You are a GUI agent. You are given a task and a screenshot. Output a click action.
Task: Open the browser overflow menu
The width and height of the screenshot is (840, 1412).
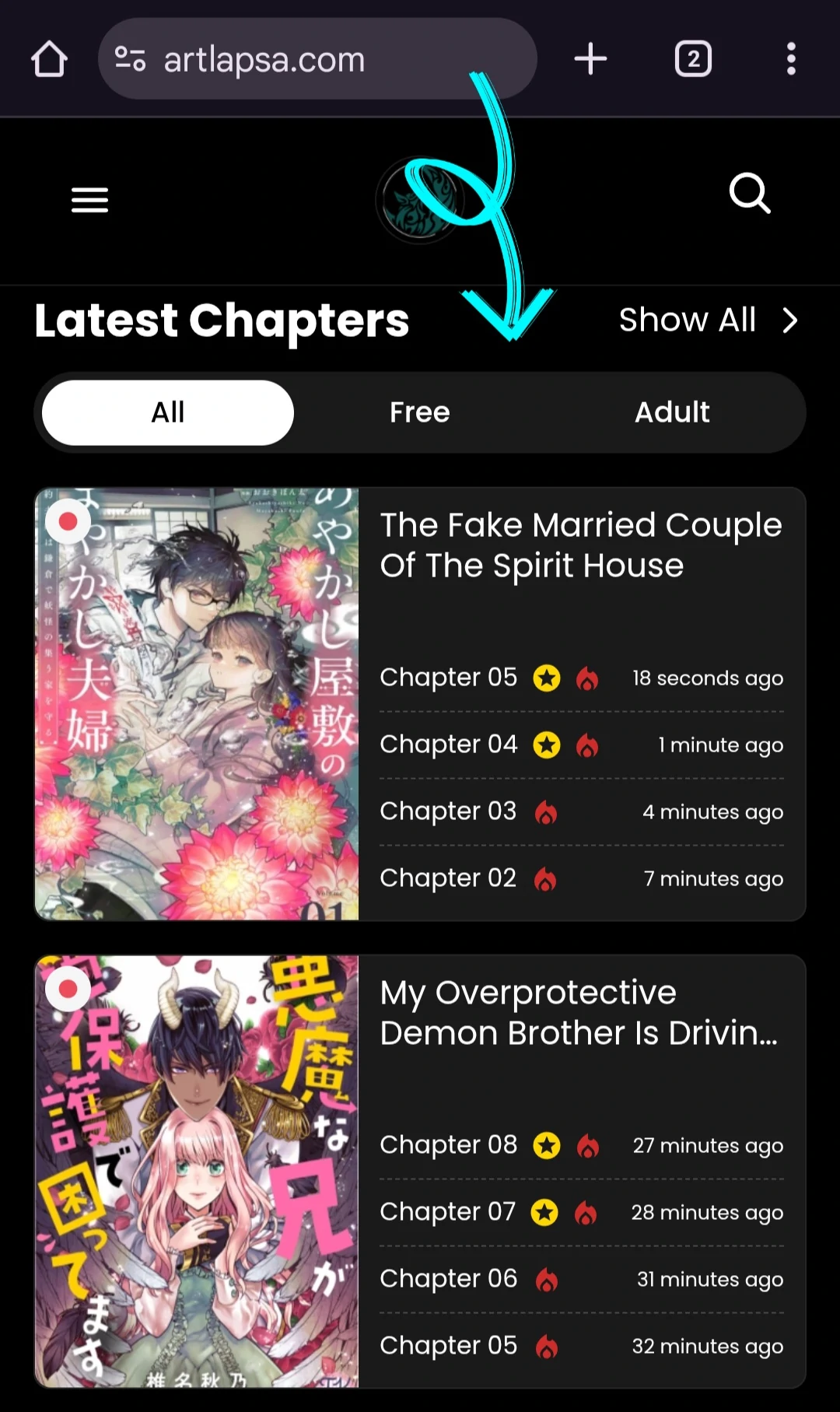pyautogui.click(x=790, y=59)
